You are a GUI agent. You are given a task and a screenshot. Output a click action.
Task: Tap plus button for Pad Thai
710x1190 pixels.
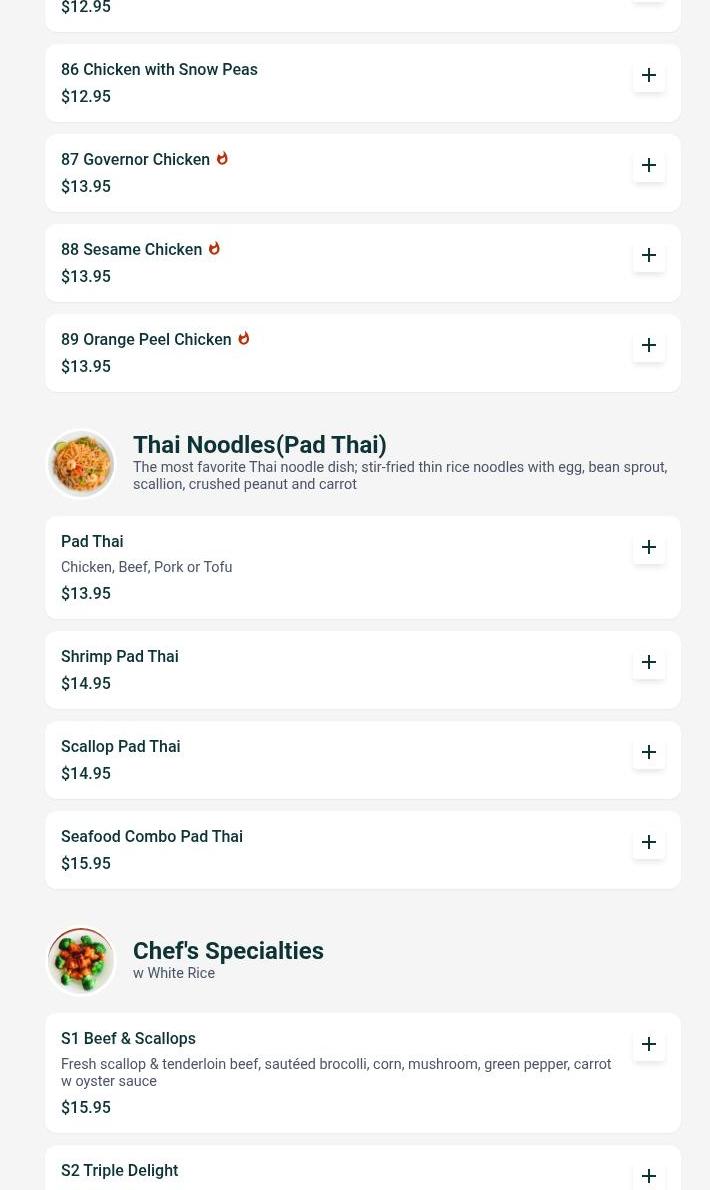[x=649, y=547]
